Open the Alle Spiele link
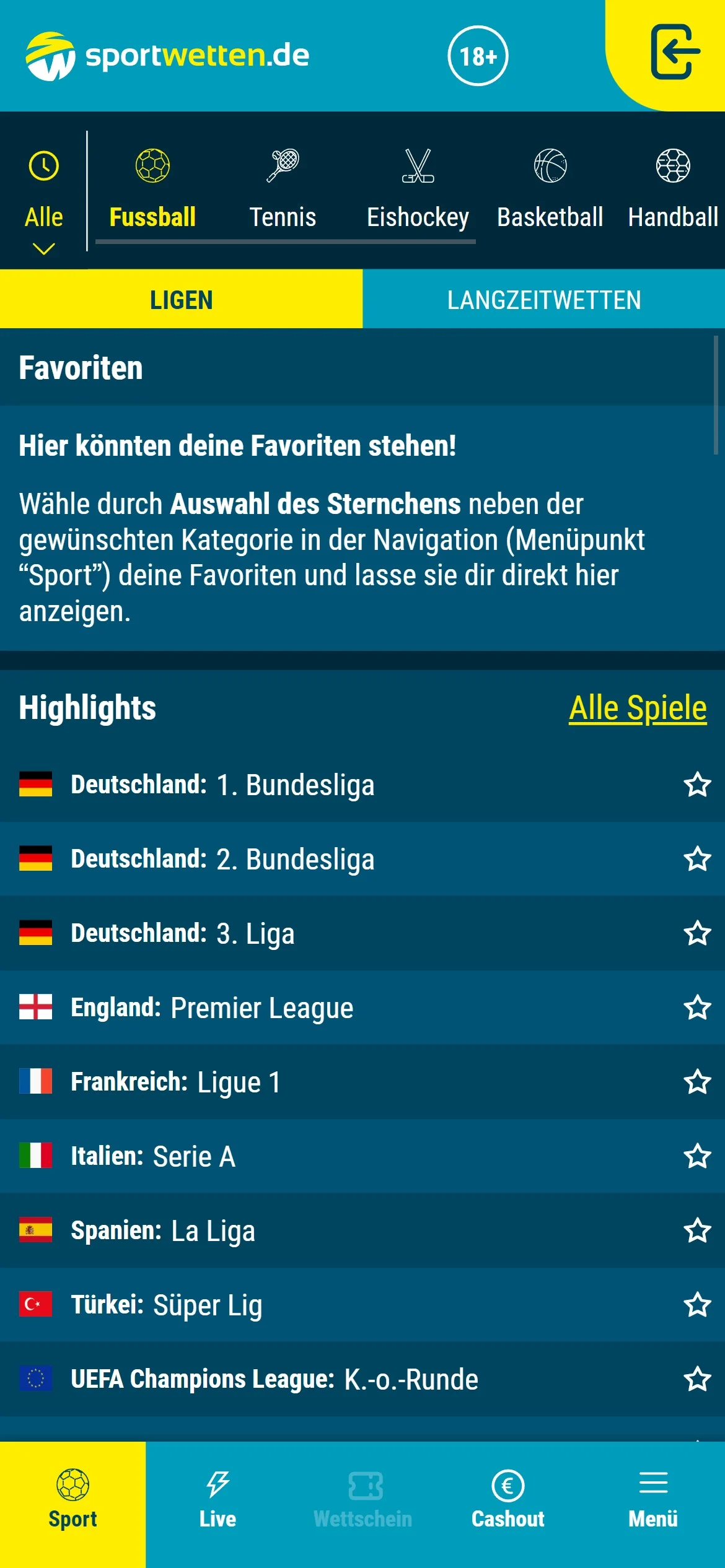The height and width of the screenshot is (1568, 725). pos(638,708)
